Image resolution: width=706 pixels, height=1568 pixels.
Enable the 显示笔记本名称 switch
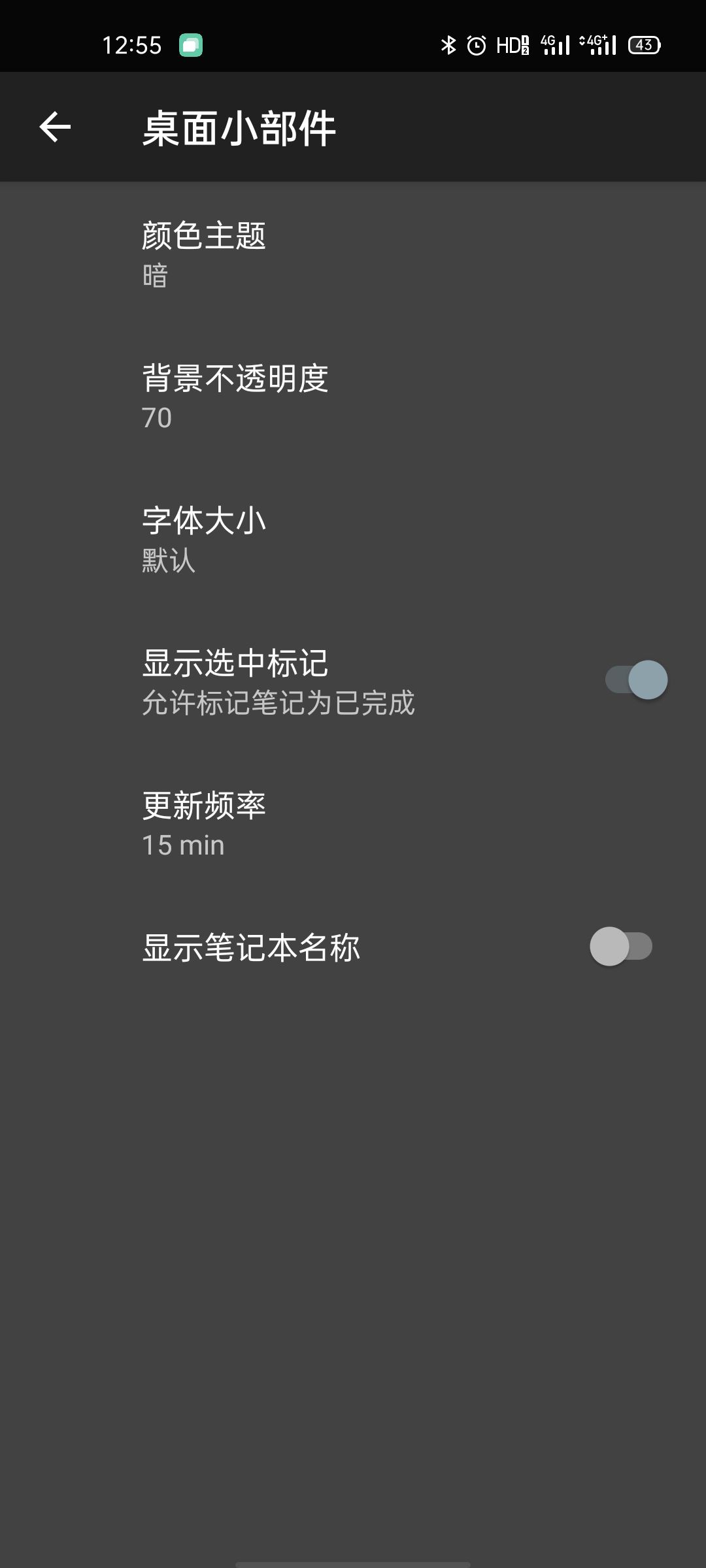[x=621, y=946]
